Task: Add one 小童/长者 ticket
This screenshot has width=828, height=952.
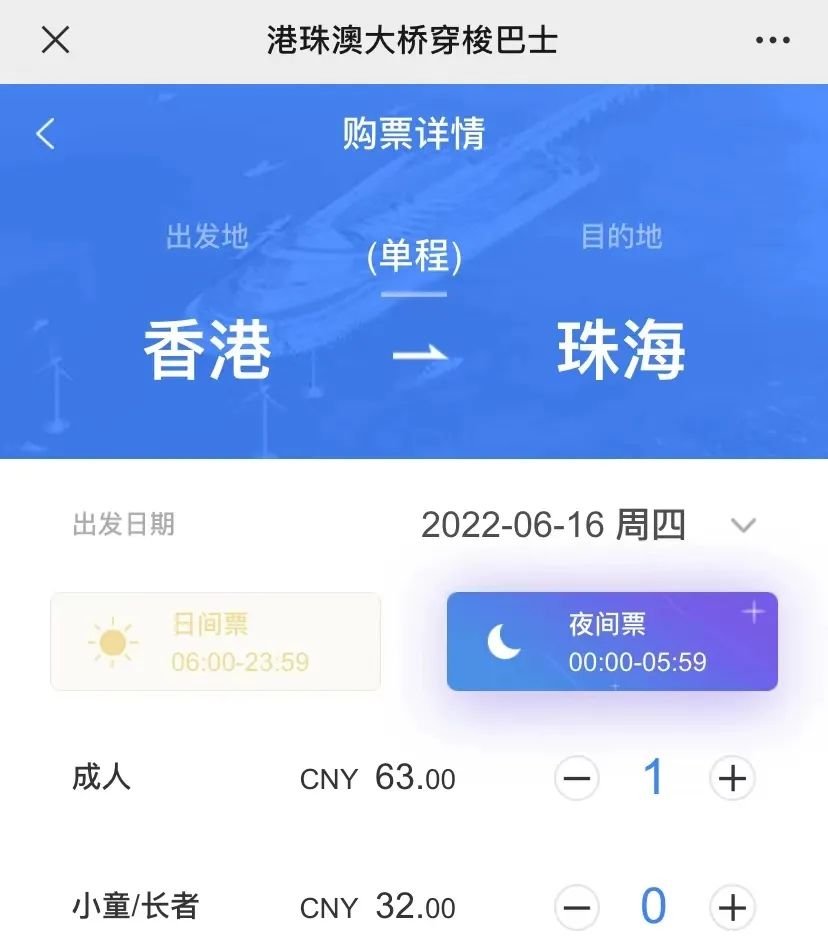Action: (732, 907)
